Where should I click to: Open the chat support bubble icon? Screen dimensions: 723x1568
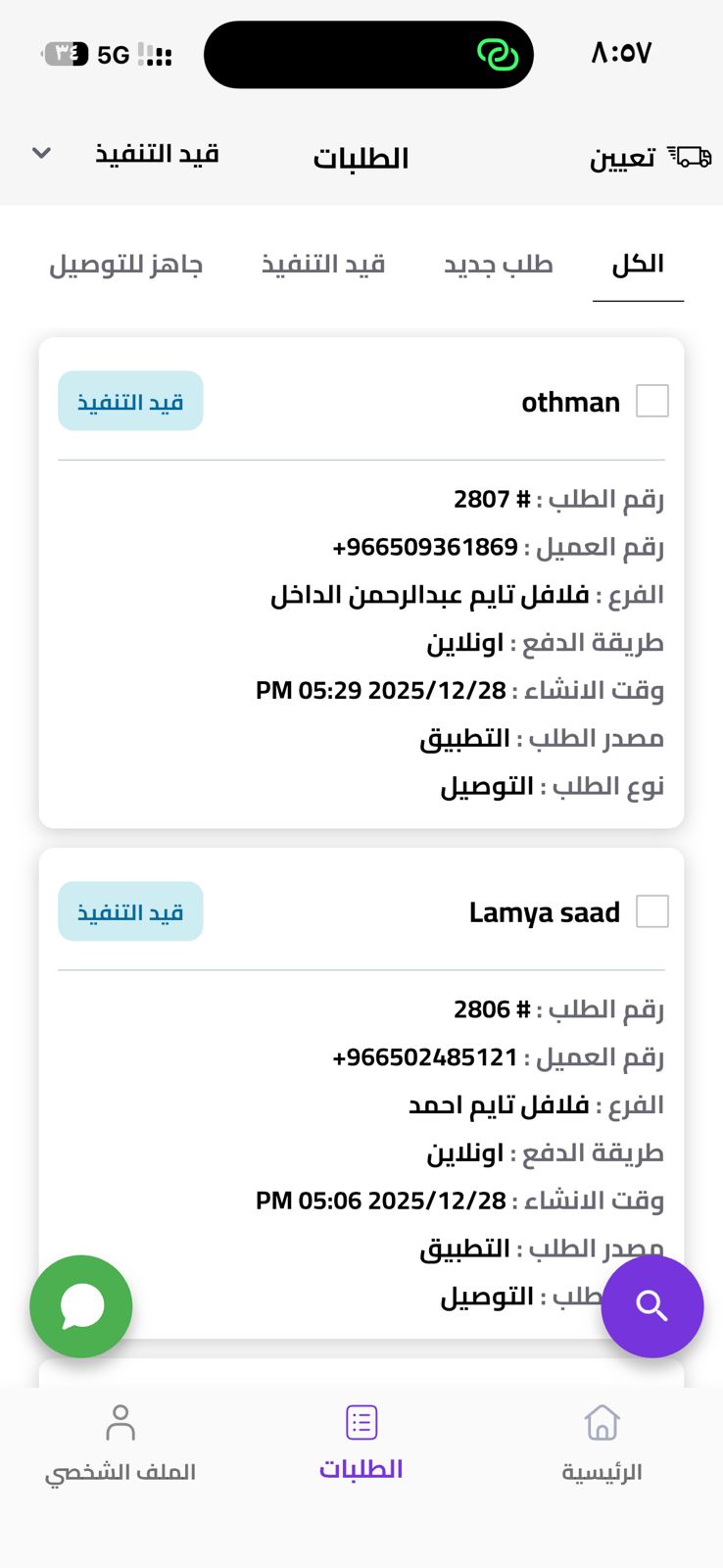[81, 1306]
